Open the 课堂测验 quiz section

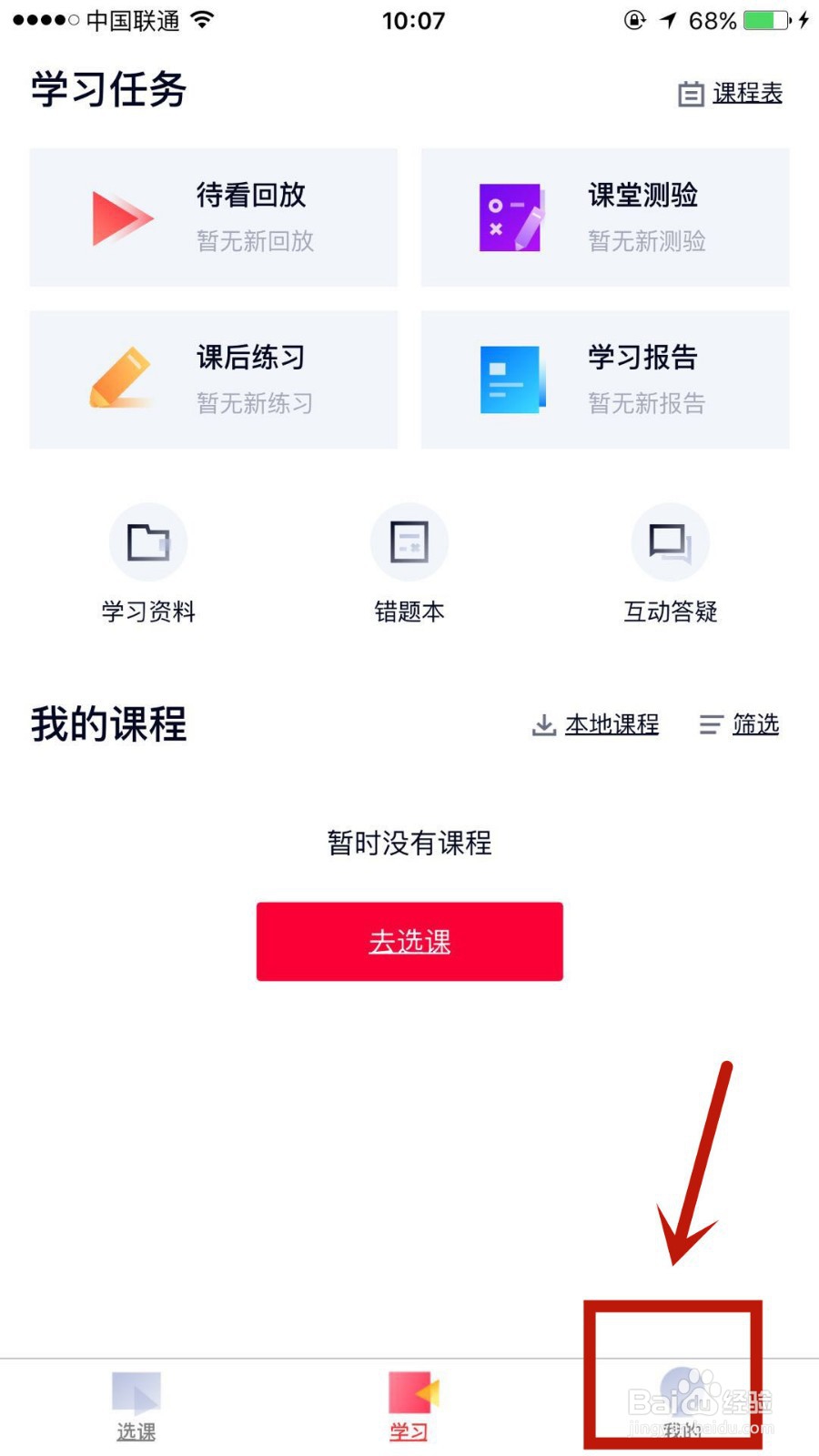pyautogui.click(x=604, y=217)
